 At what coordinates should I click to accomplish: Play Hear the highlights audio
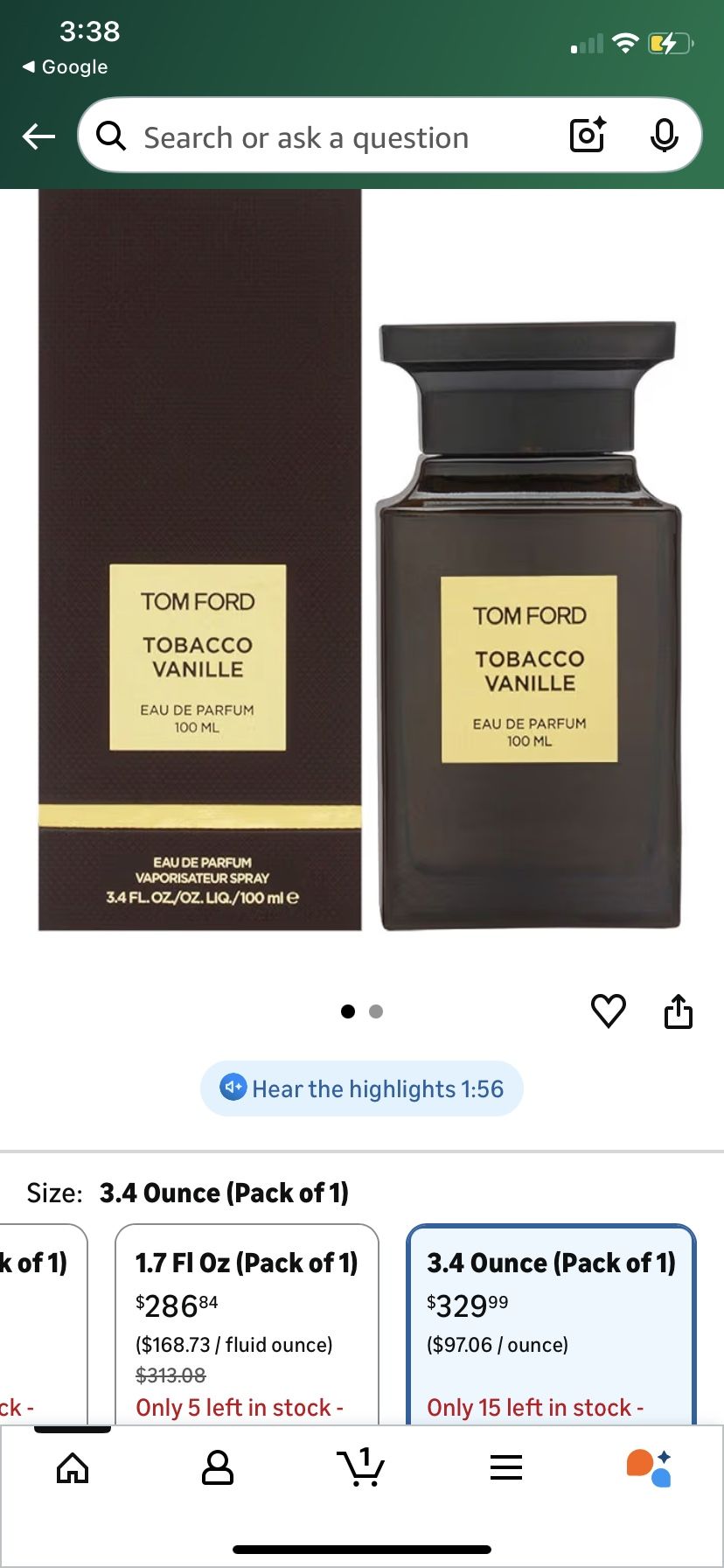(x=362, y=1088)
